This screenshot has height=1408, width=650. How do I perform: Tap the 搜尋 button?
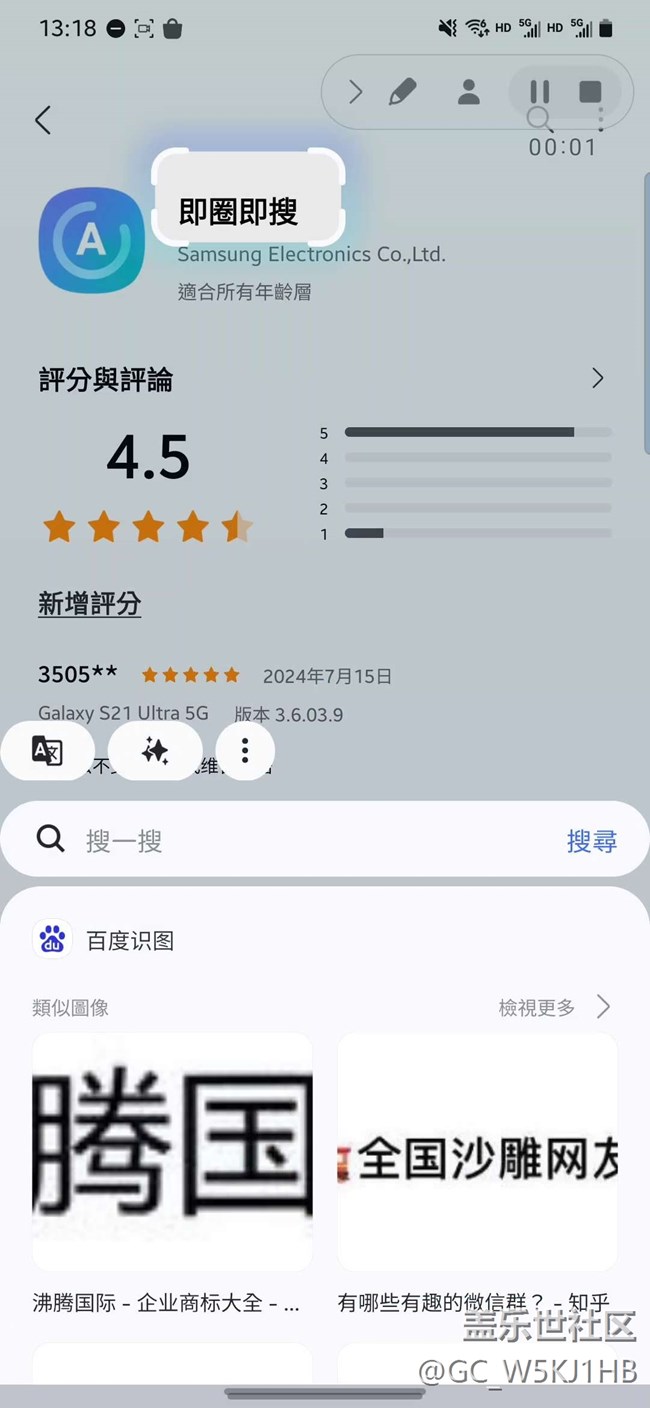(592, 841)
